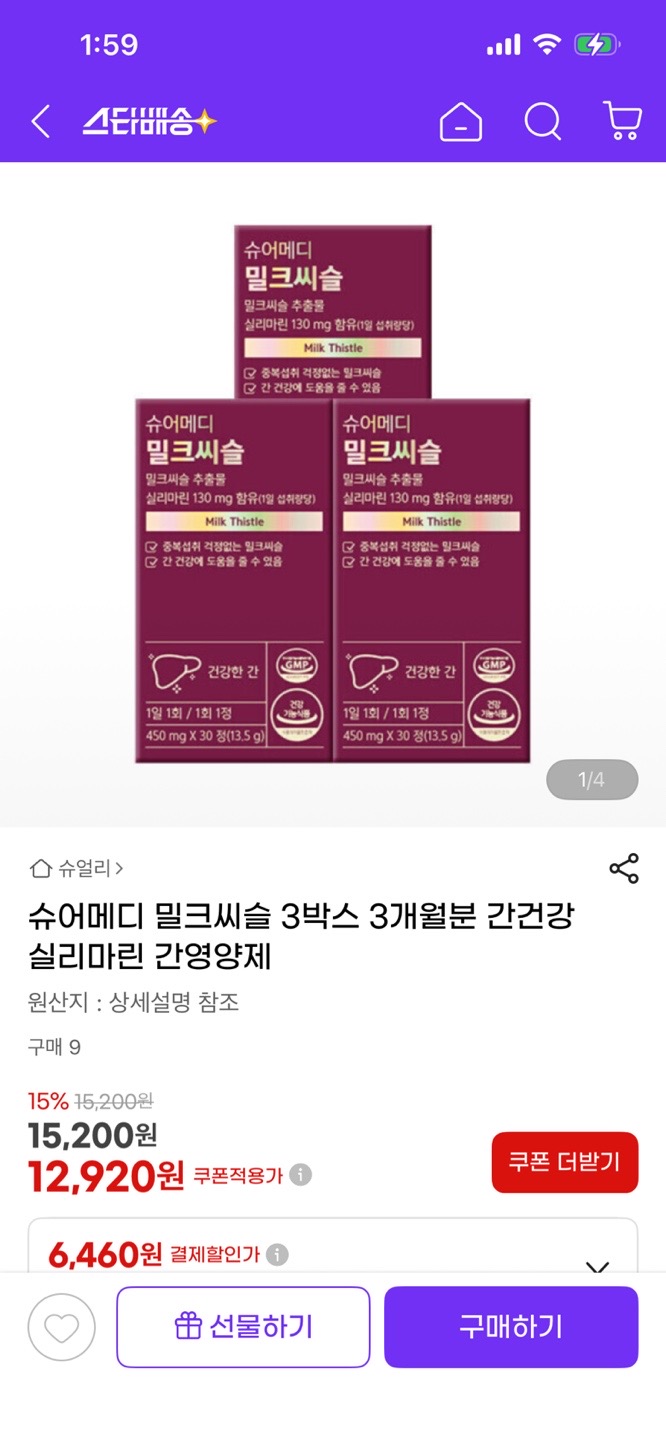The height and width of the screenshot is (1440, 666).
Task: Share this product
Action: coord(623,868)
